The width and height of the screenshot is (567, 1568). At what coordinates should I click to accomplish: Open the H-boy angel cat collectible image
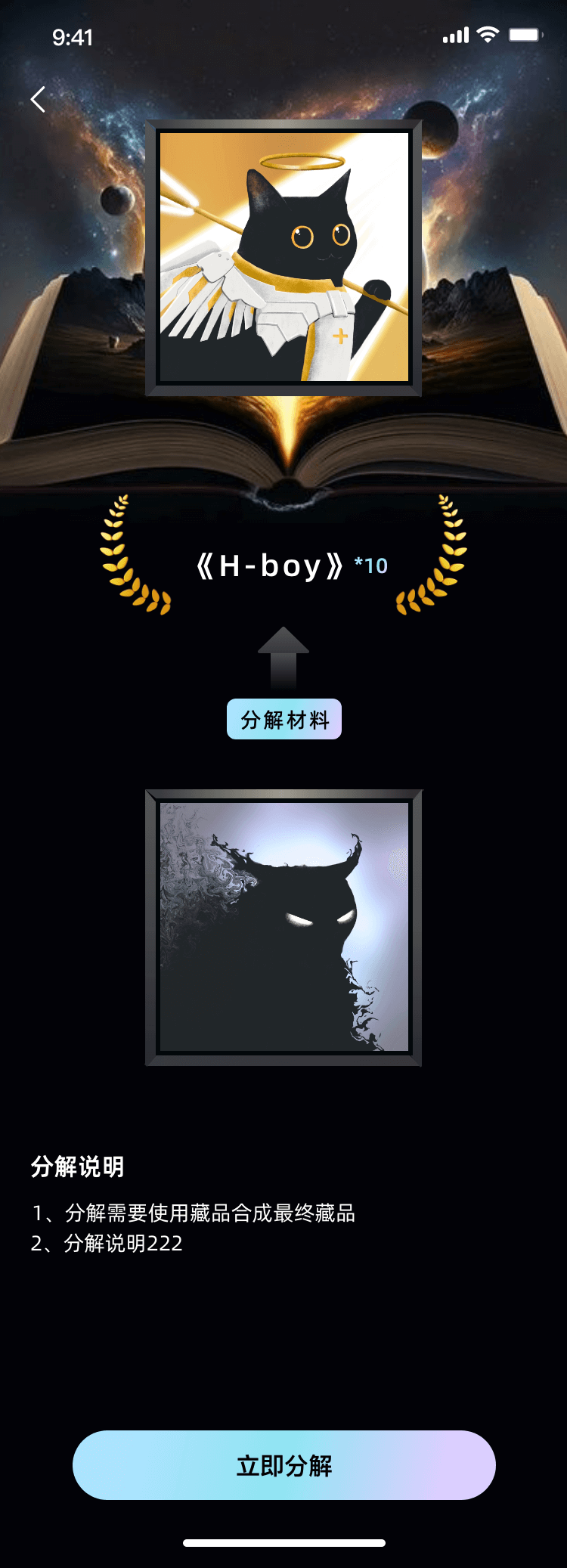(283, 257)
